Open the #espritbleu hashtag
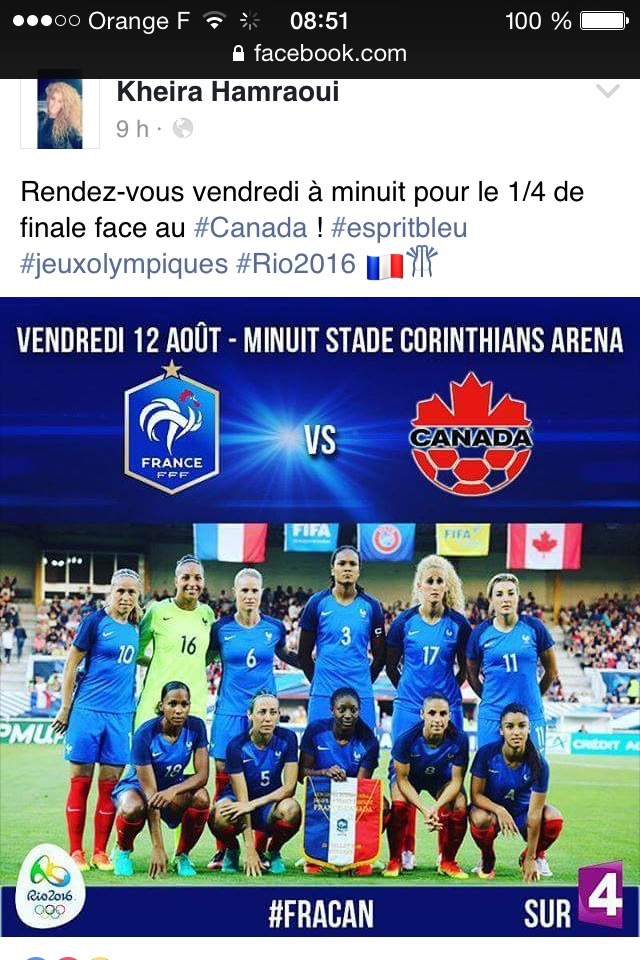This screenshot has height=960, width=640. tap(399, 228)
